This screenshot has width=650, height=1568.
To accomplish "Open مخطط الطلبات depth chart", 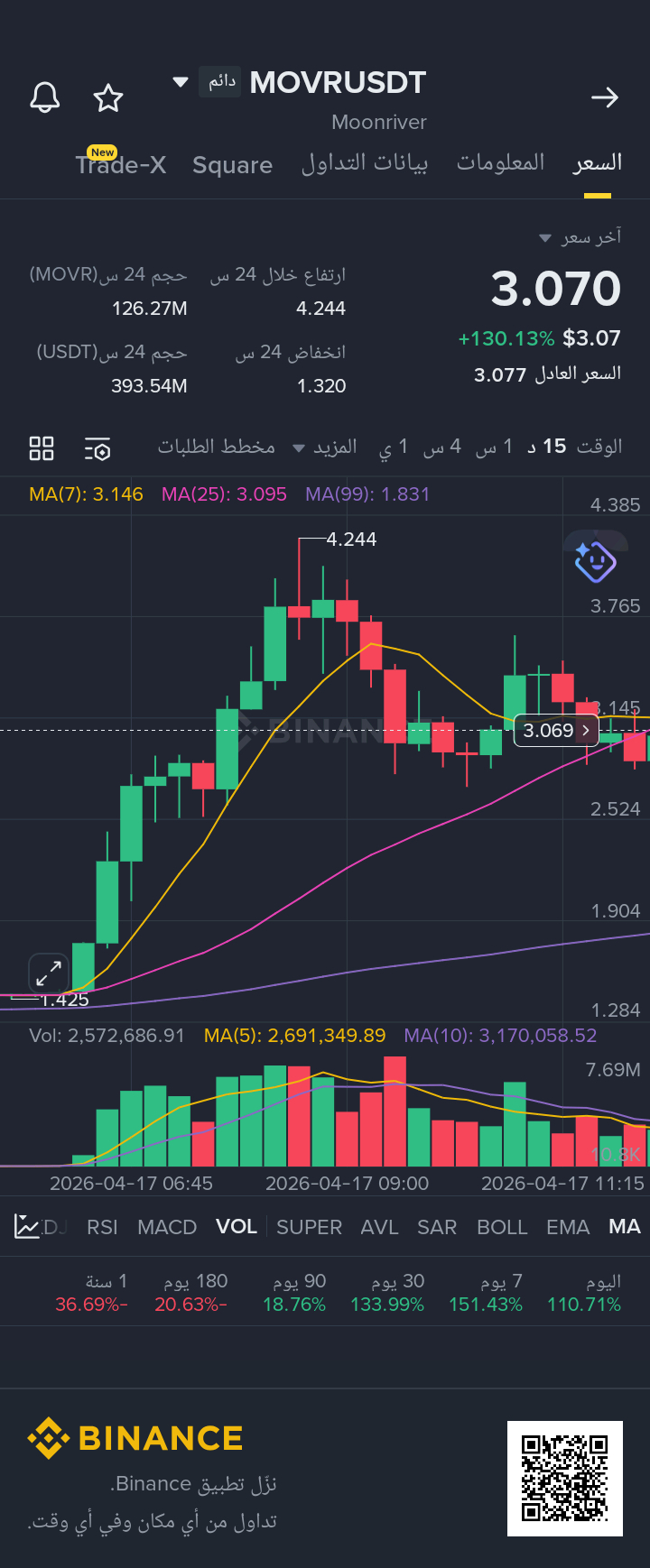I will click(x=216, y=447).
